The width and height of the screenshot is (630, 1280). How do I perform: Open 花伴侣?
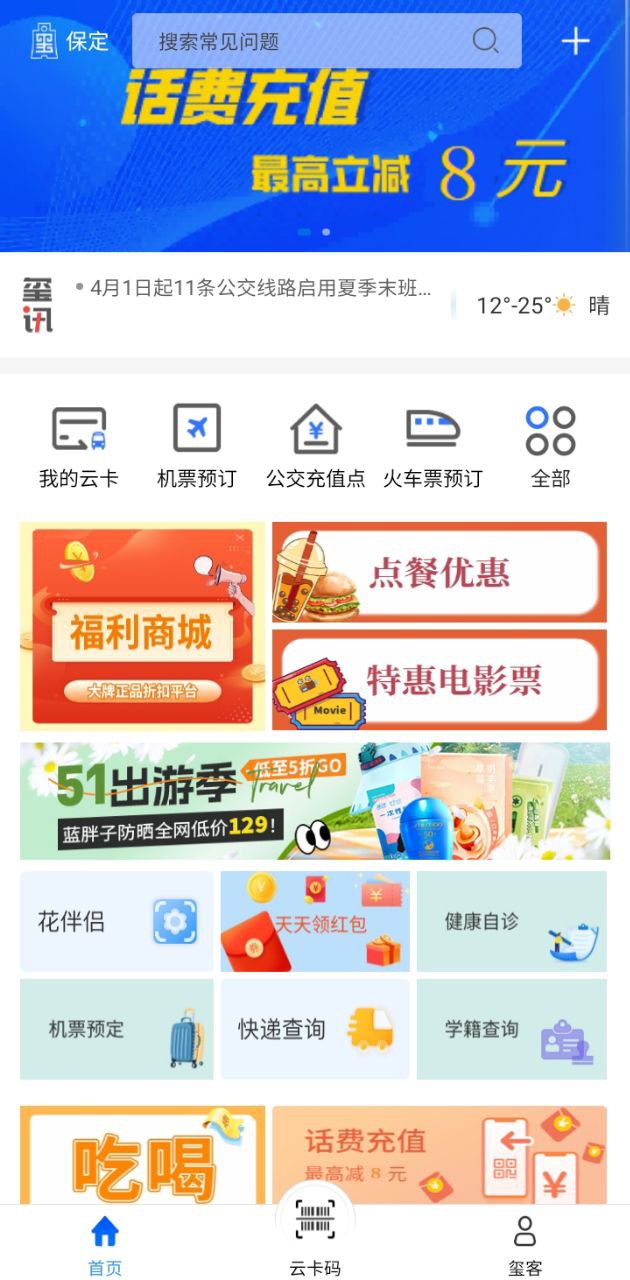click(117, 921)
